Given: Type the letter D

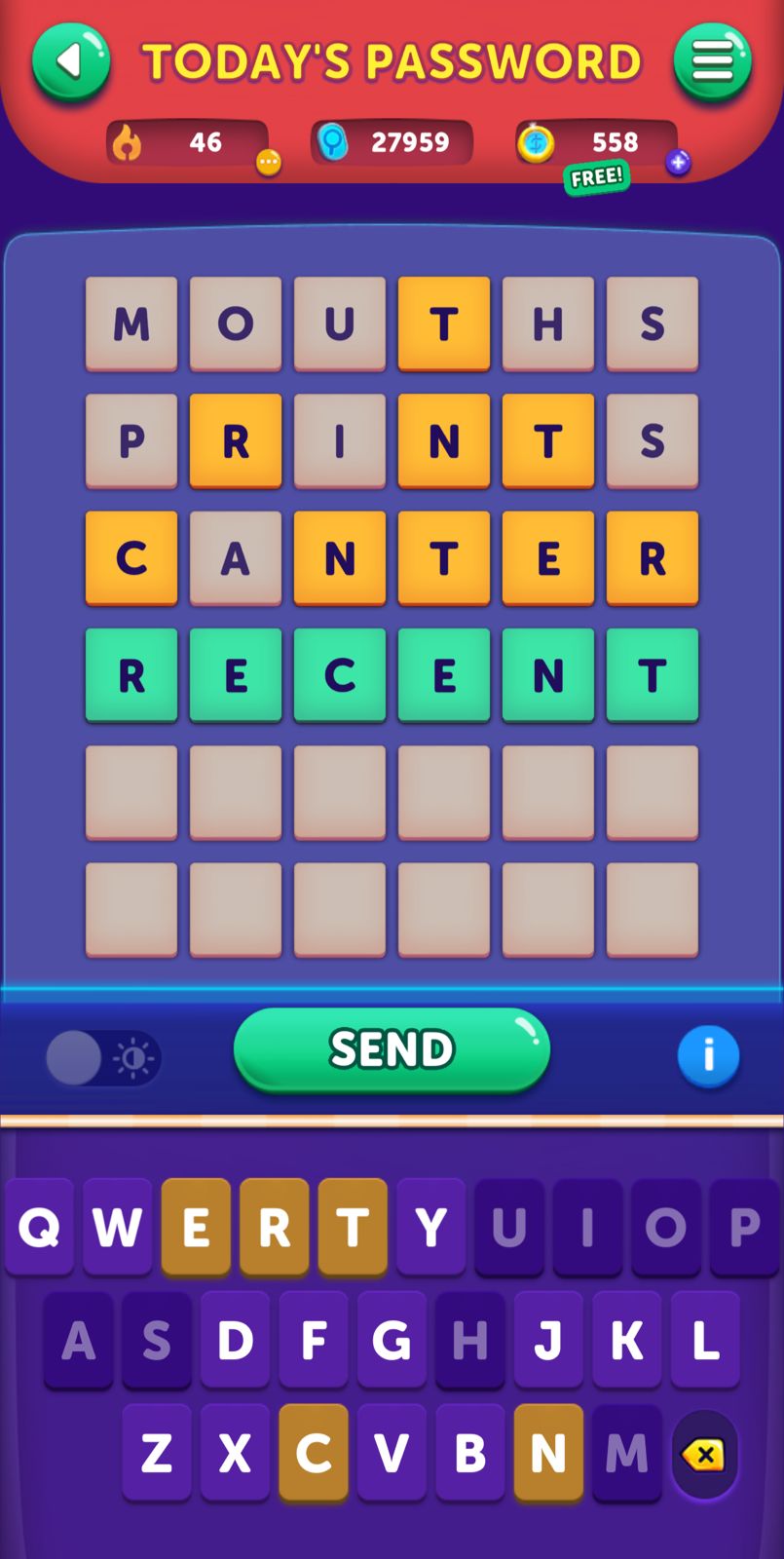Looking at the screenshot, I should pos(235,1340).
